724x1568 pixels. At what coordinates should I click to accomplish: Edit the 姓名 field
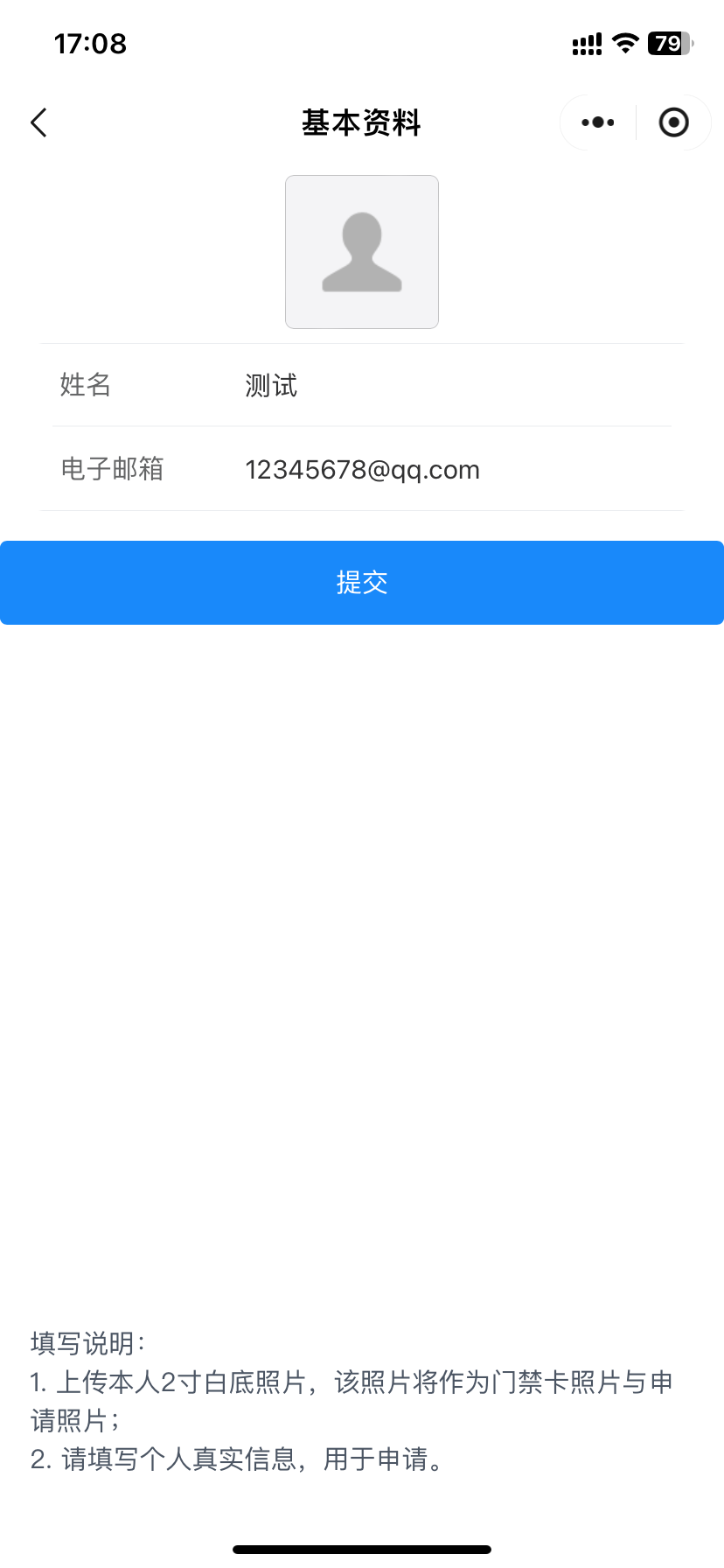[x=455, y=385]
